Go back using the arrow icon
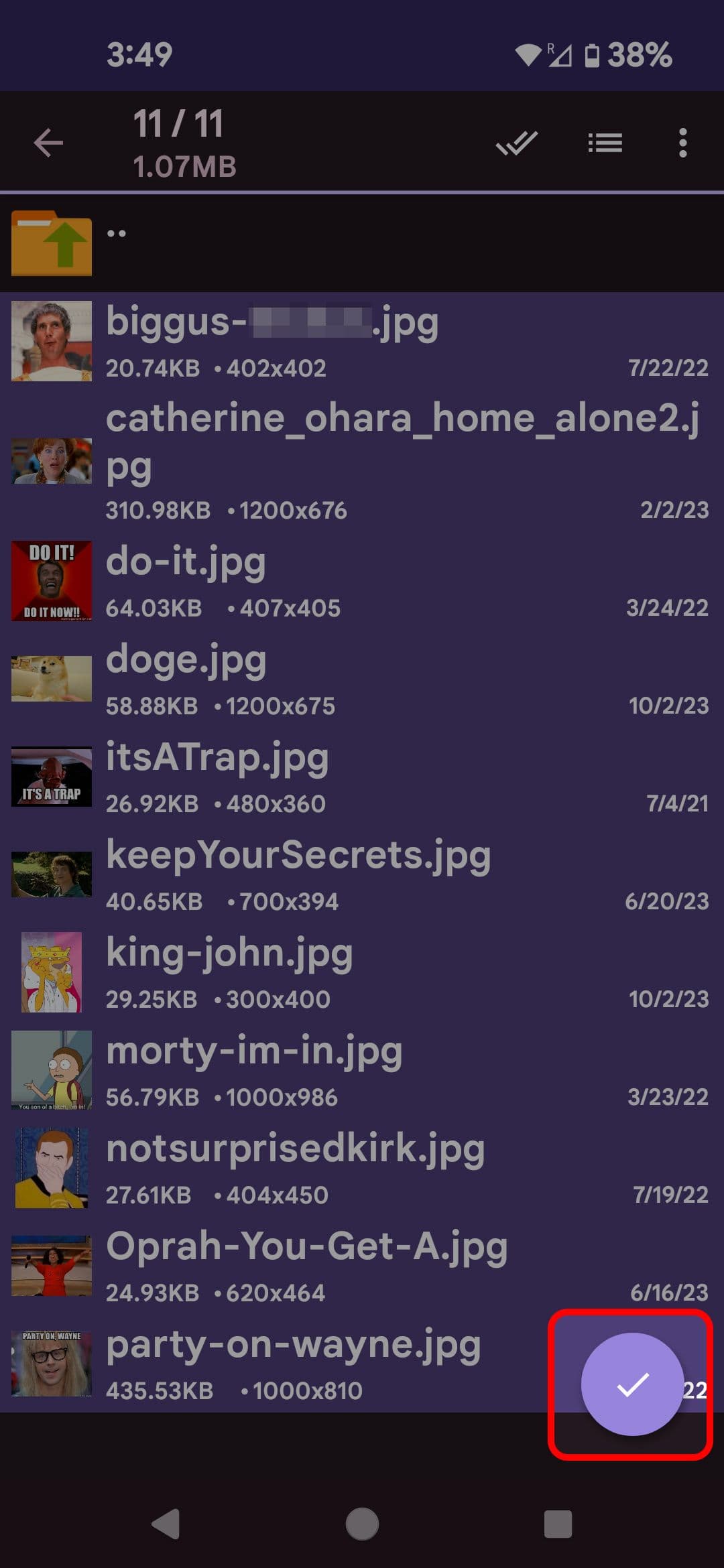Viewport: 724px width, 1568px height. [x=48, y=143]
